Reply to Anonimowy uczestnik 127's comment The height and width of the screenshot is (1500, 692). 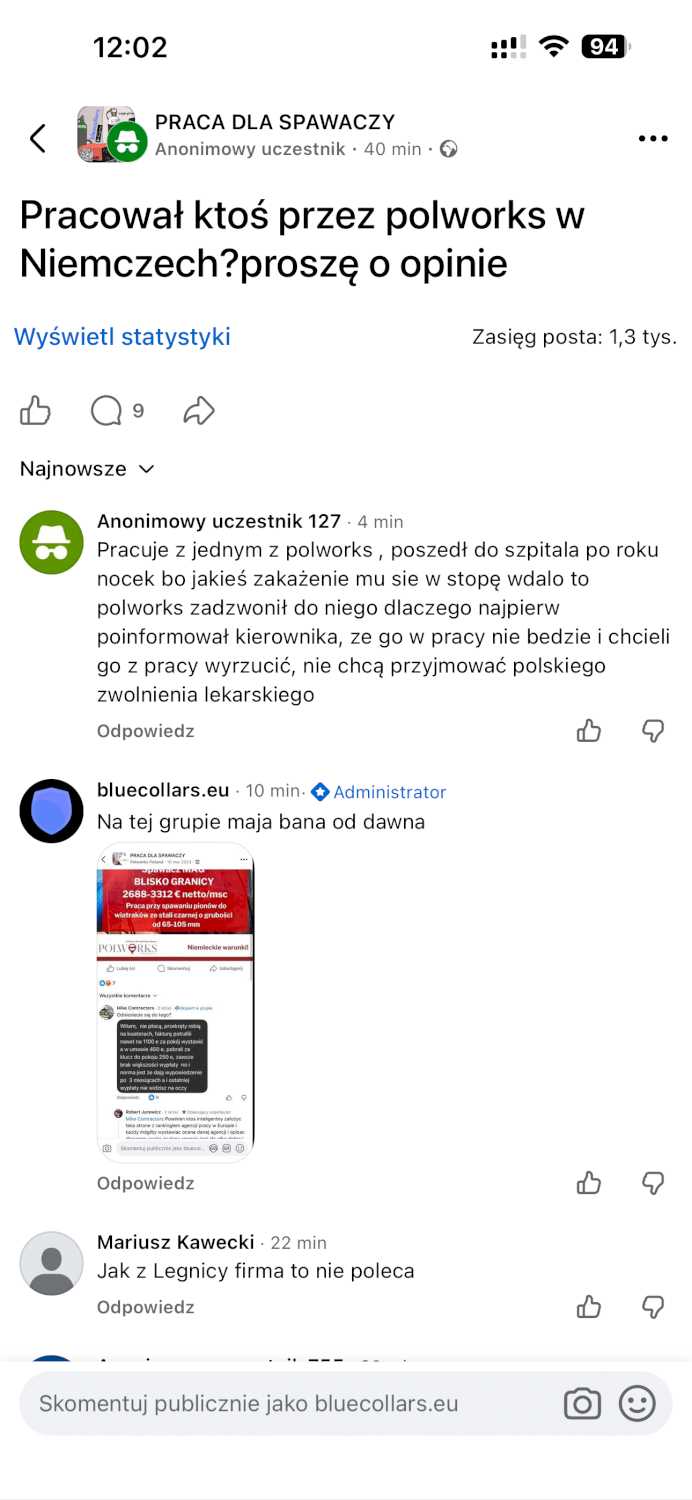[146, 731]
